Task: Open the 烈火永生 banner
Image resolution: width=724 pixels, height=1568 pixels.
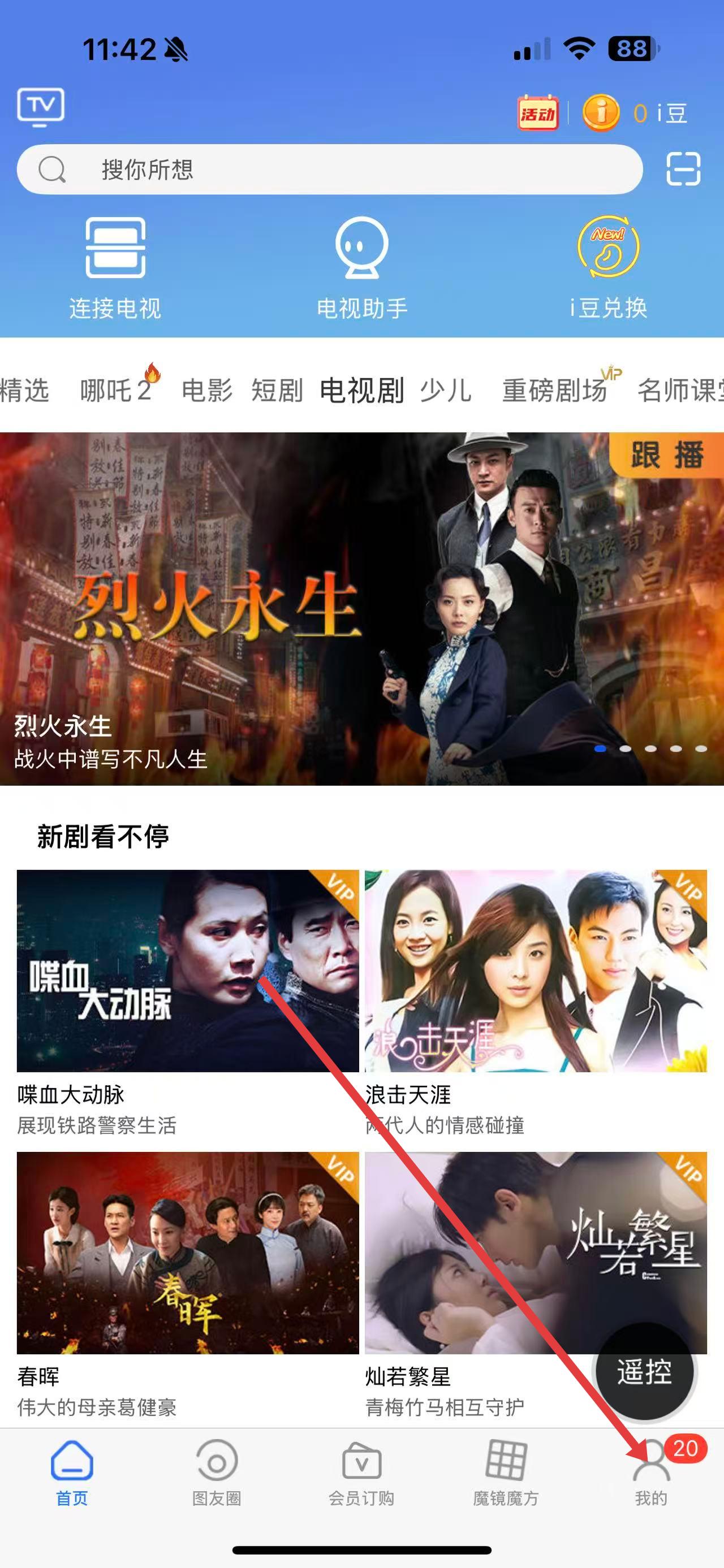Action: [x=361, y=609]
